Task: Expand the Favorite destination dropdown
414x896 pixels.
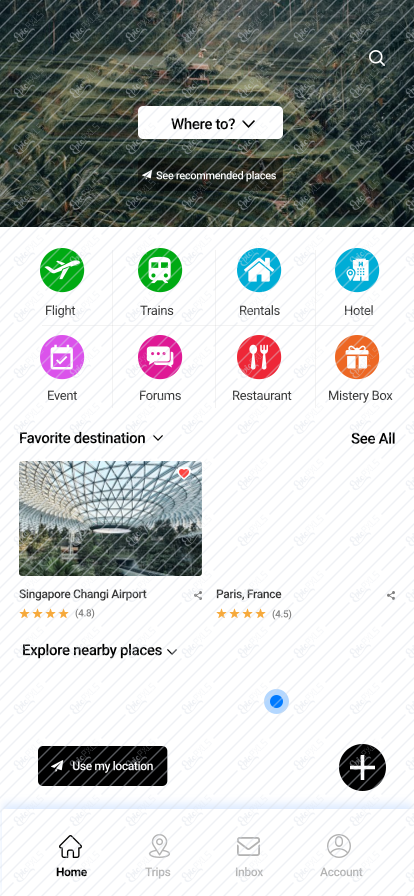Action: coord(91,438)
